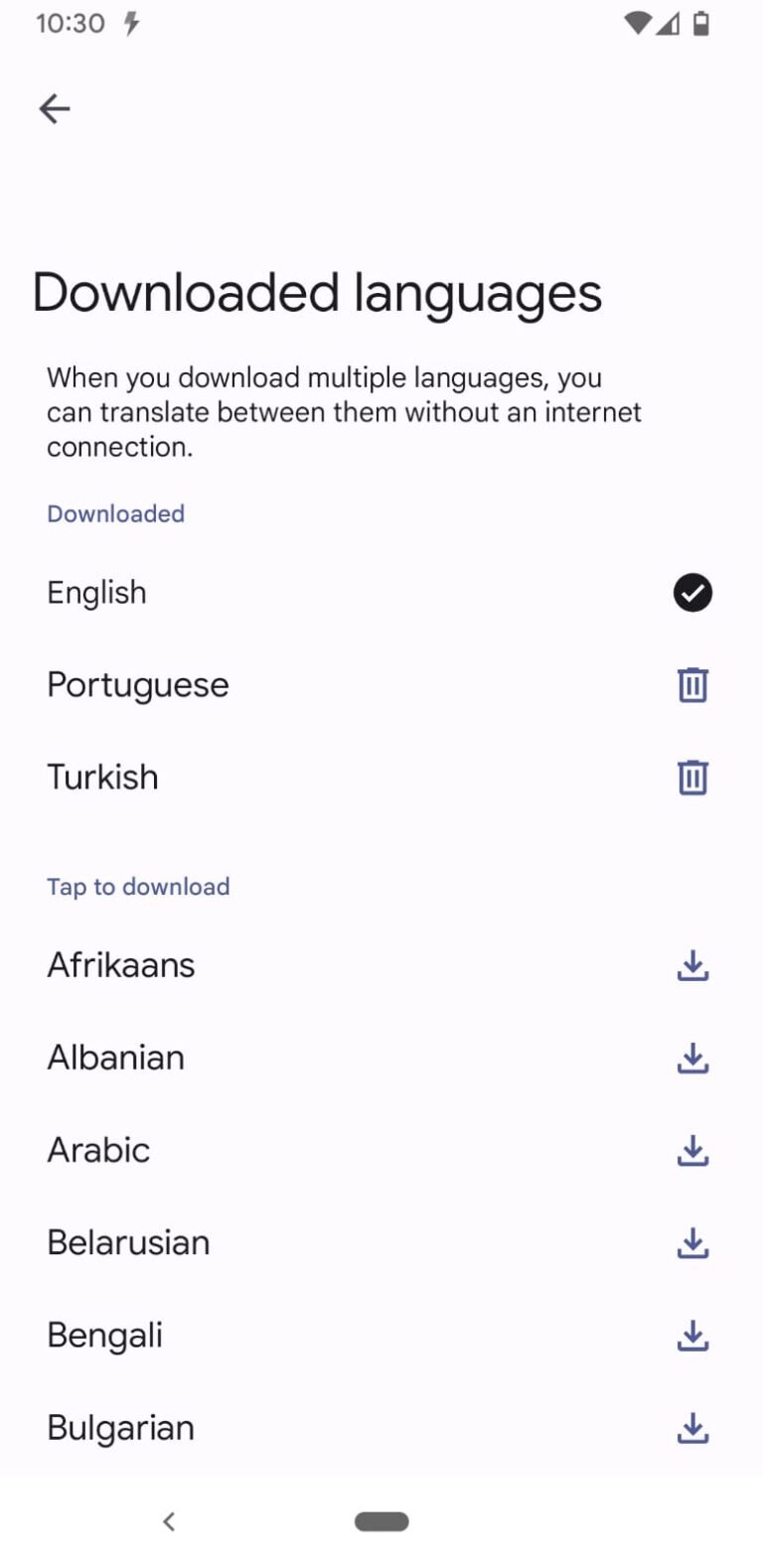
Task: Open the English language row
Action: [96, 593]
